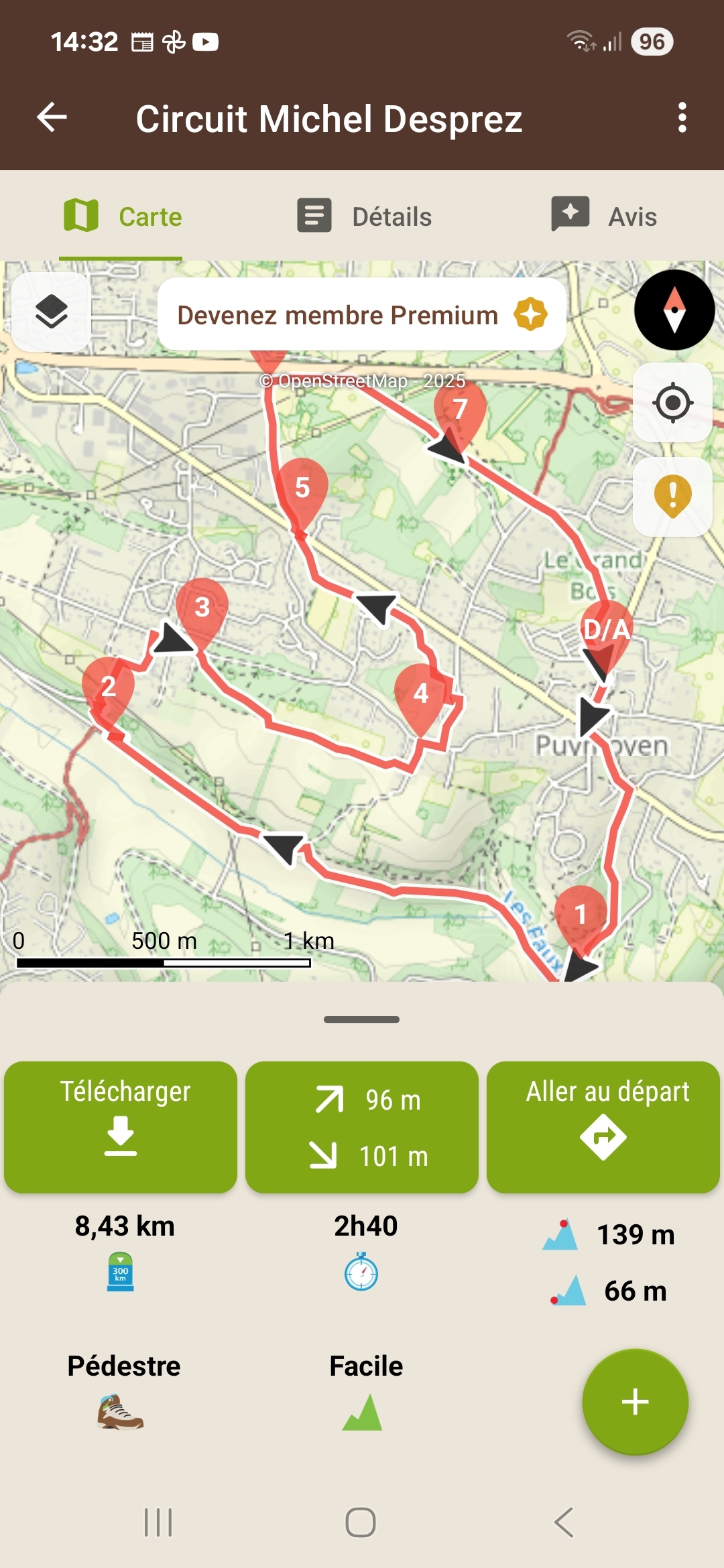724x1568 pixels.
Task: Switch to the Détails tab
Action: pyautogui.click(x=365, y=216)
